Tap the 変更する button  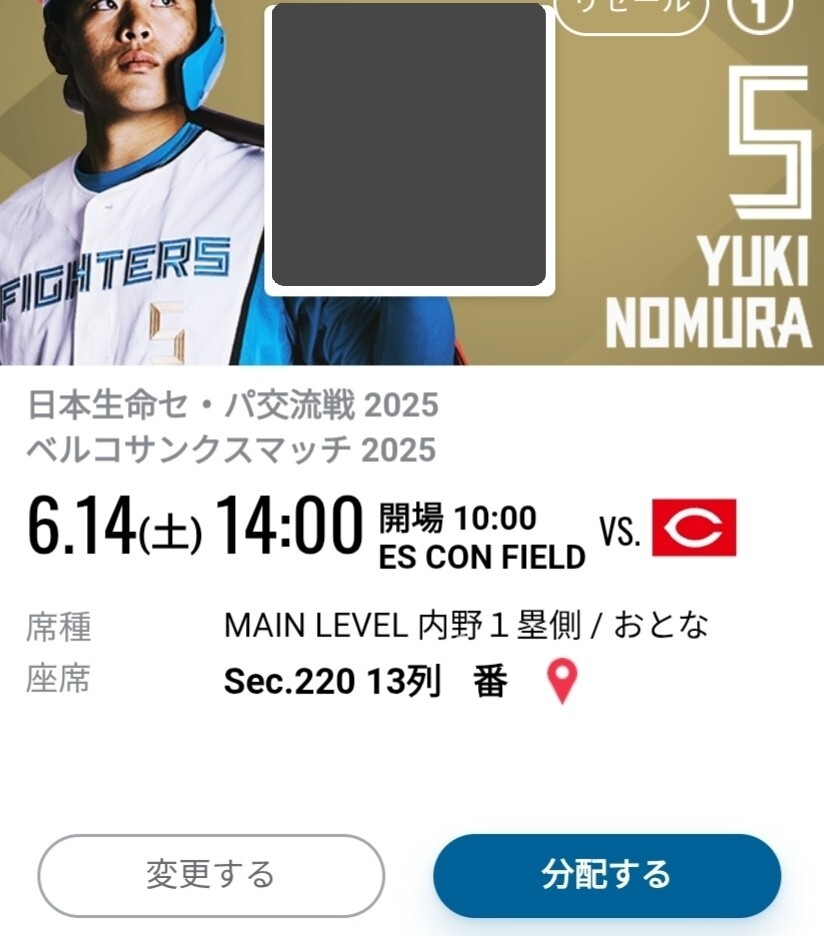[x=211, y=875]
